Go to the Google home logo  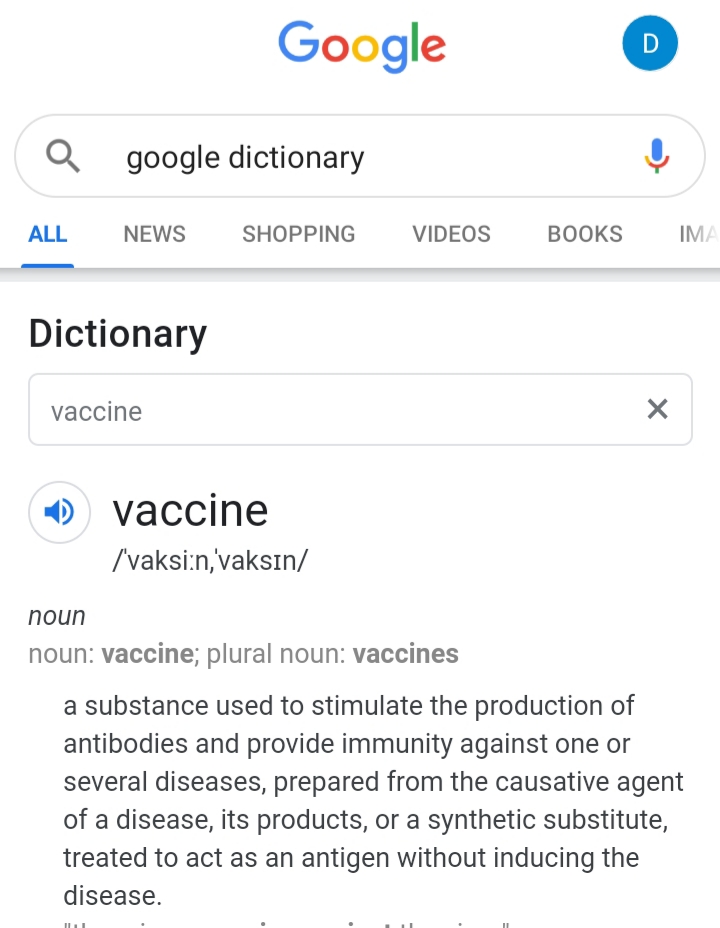361,45
